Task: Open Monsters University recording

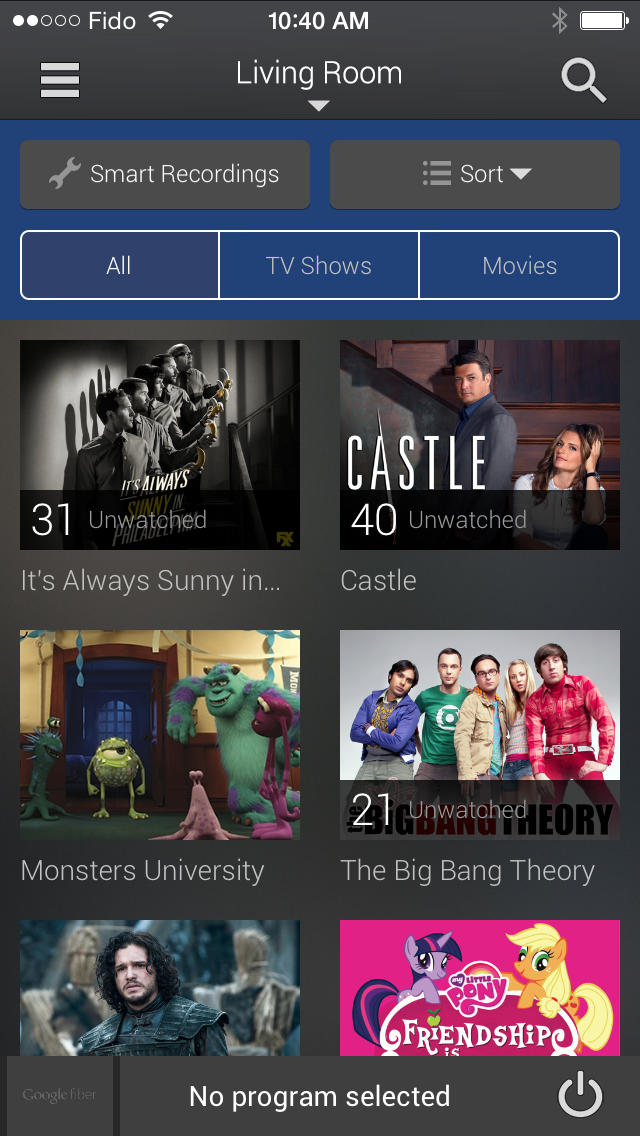Action: point(160,735)
